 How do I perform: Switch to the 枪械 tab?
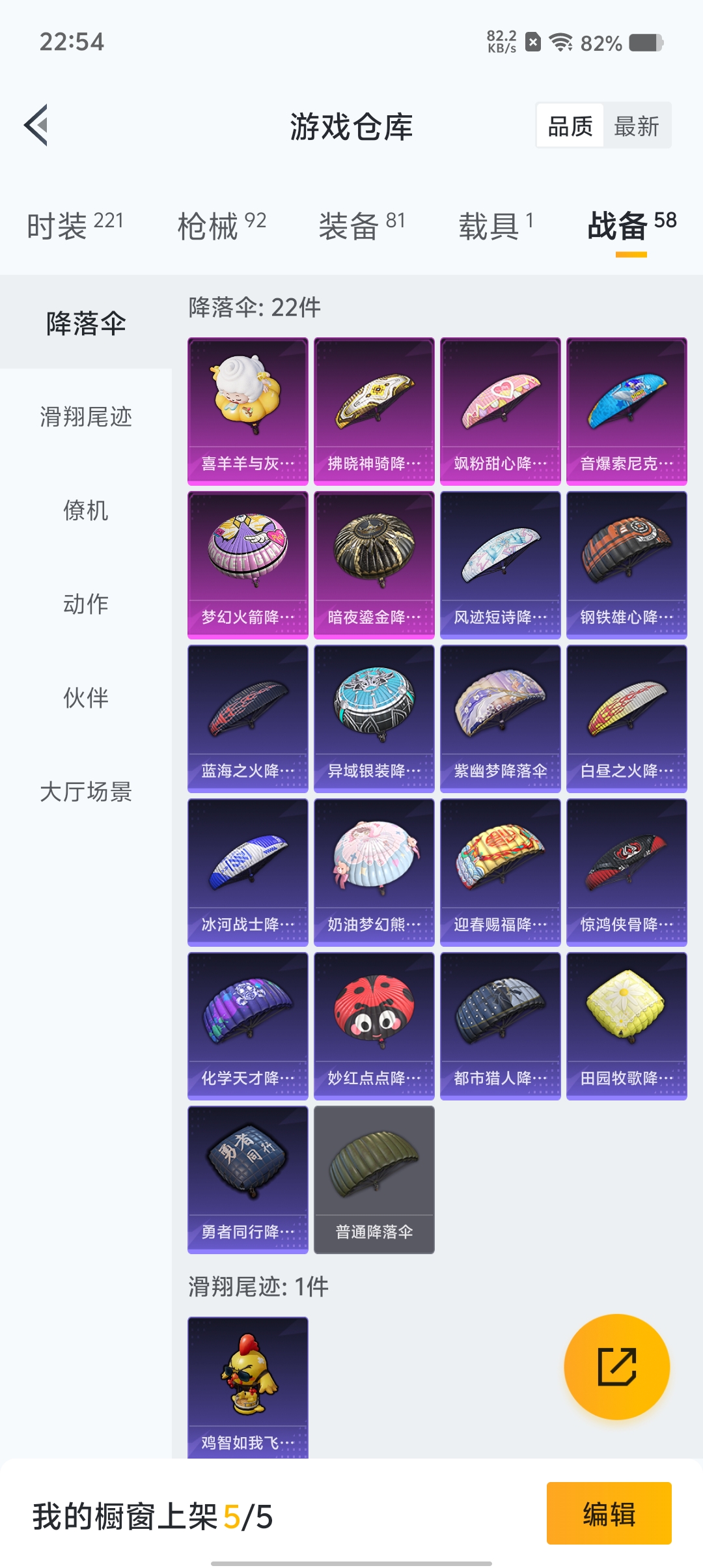tap(221, 226)
